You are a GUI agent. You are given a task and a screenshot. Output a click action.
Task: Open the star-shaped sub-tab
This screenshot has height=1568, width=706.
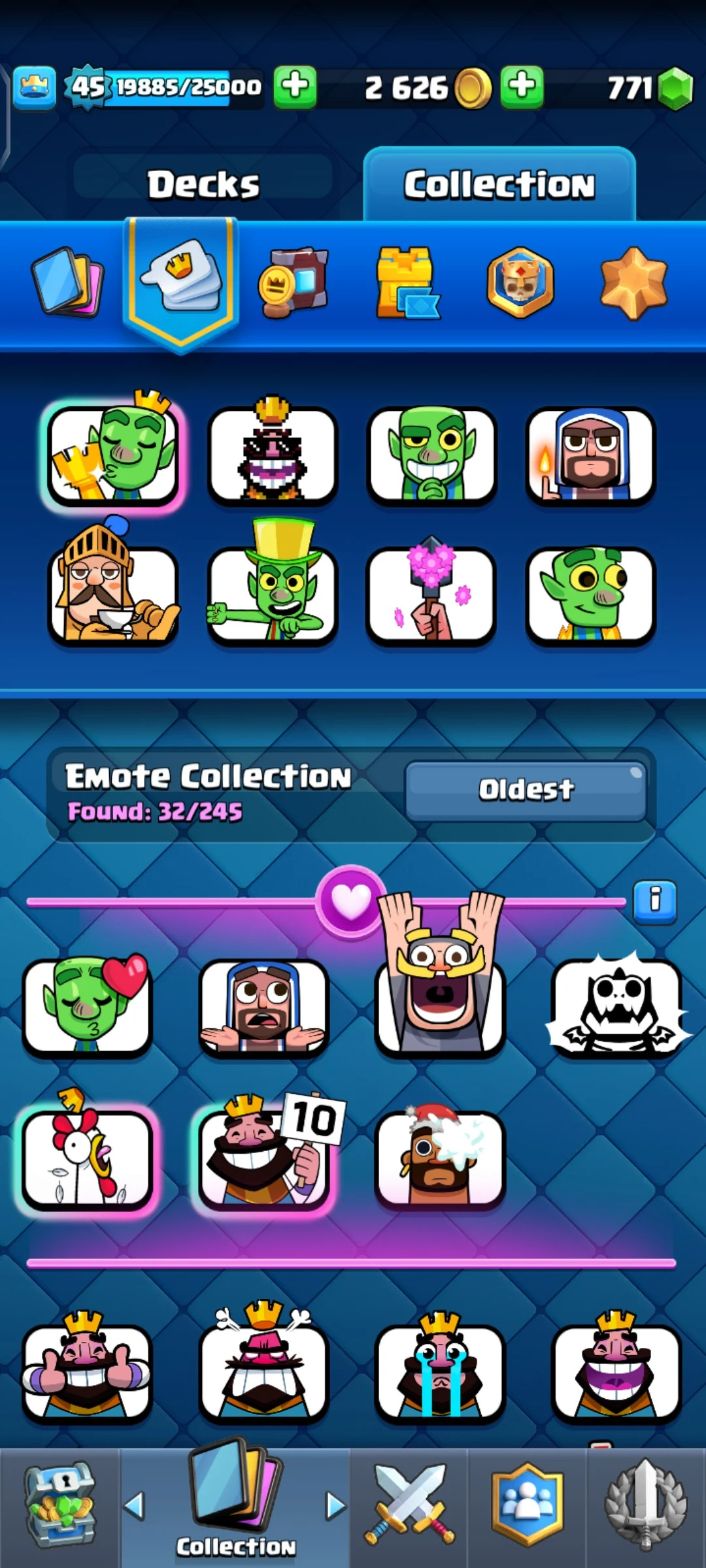coord(633,283)
